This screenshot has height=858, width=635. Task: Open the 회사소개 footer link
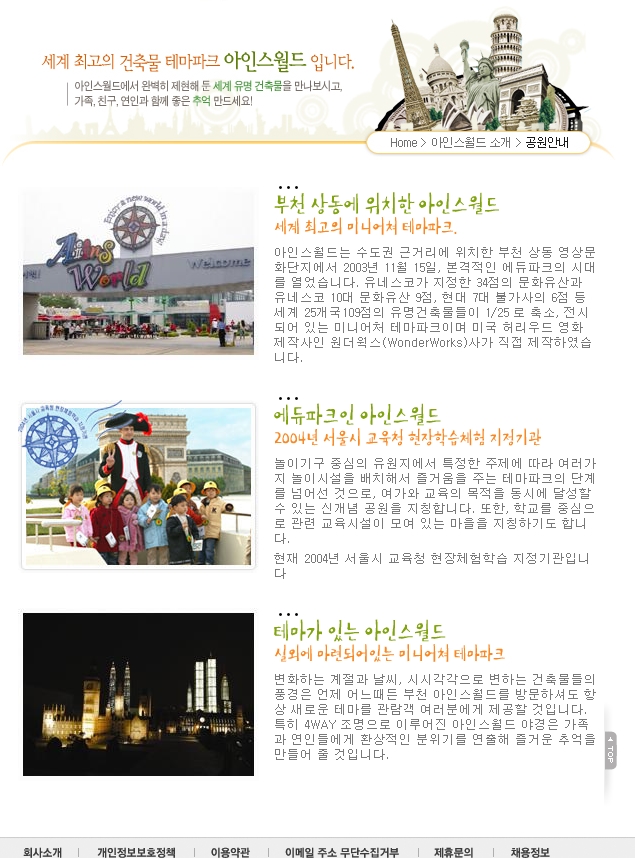pyautogui.click(x=43, y=852)
